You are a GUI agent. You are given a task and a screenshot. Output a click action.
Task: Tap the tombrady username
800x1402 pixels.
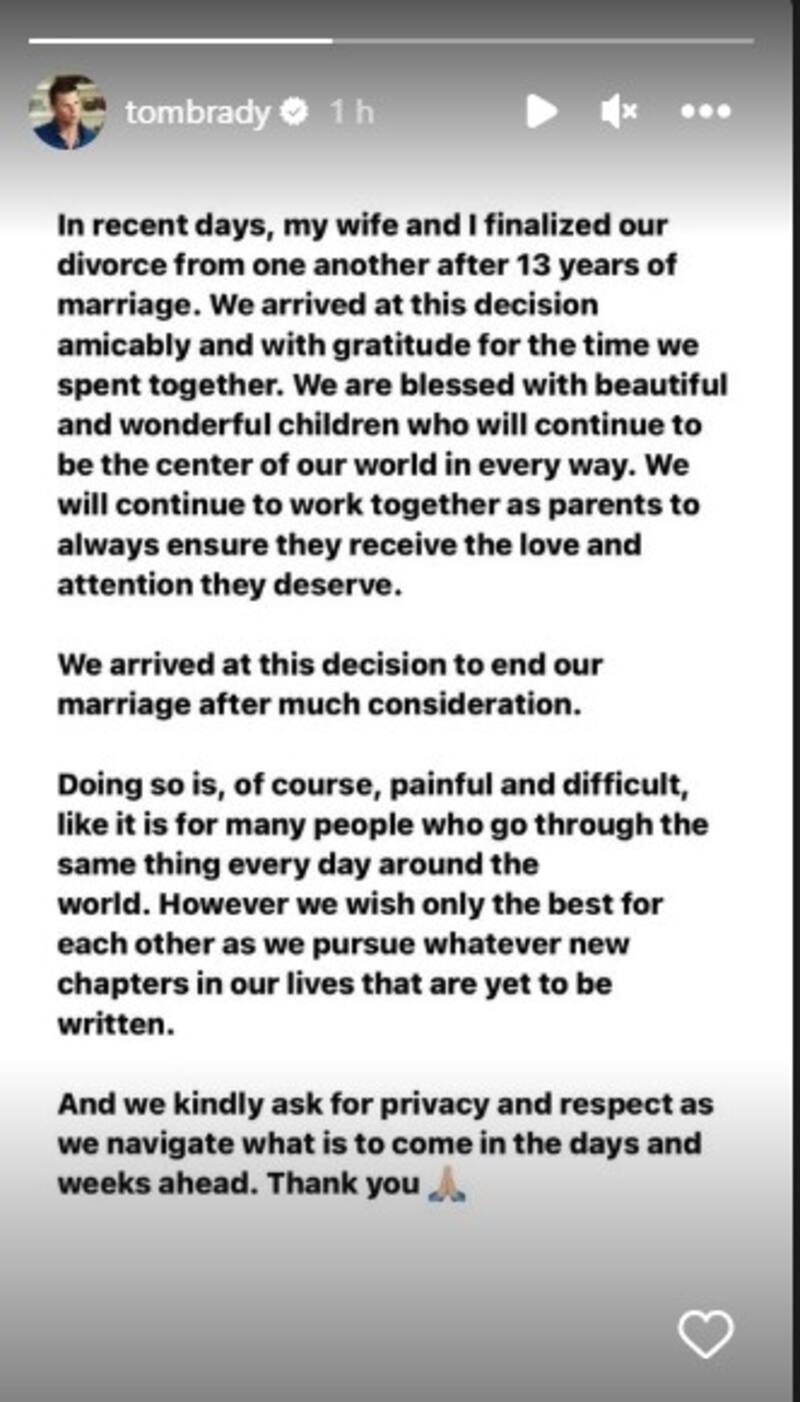click(198, 113)
